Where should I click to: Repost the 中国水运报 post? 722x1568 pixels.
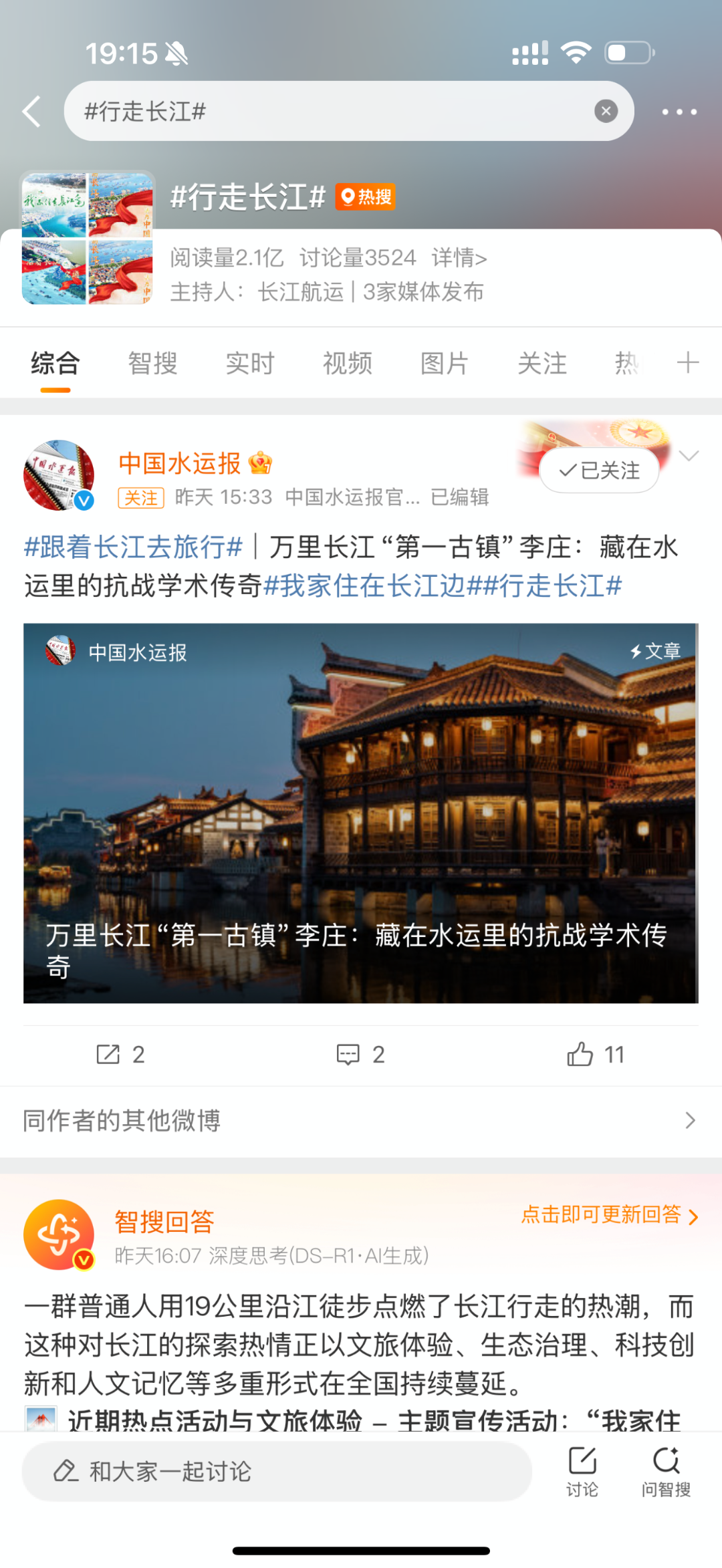coord(120,1055)
